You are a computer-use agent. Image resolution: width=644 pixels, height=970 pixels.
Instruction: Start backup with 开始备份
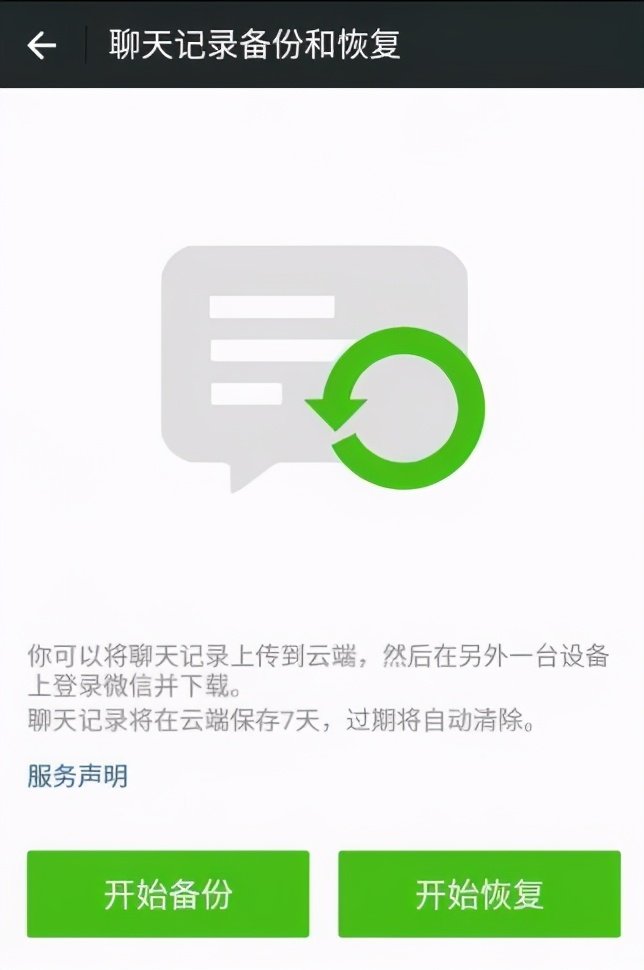pos(168,894)
